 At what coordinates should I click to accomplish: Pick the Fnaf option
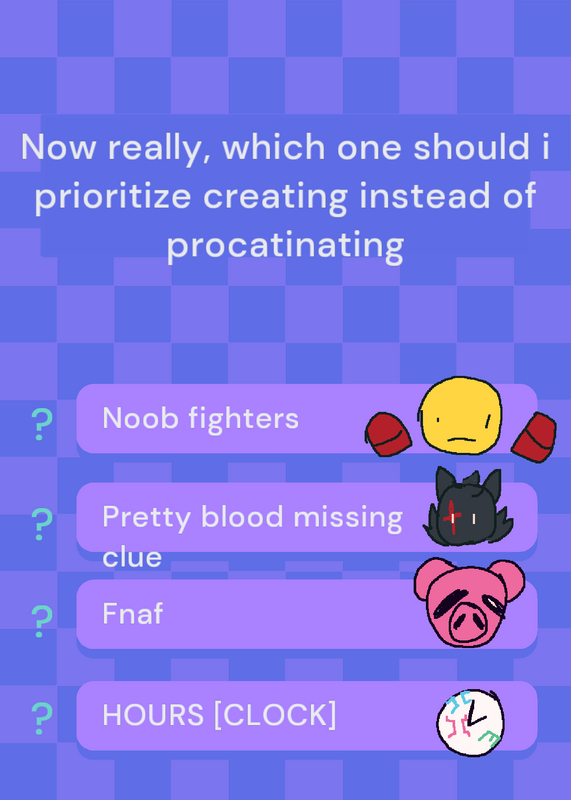pos(307,614)
